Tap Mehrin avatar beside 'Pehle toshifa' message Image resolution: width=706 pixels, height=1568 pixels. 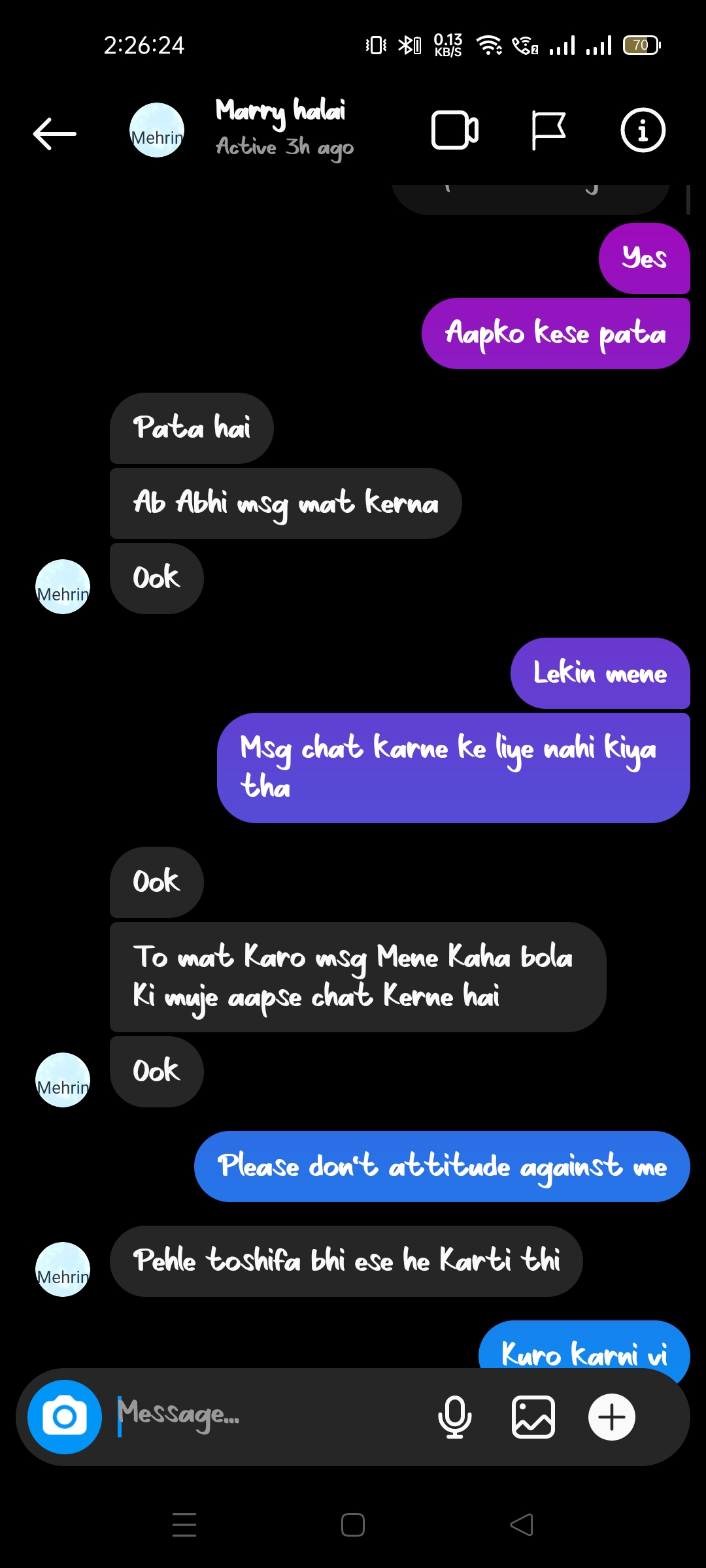63,1269
